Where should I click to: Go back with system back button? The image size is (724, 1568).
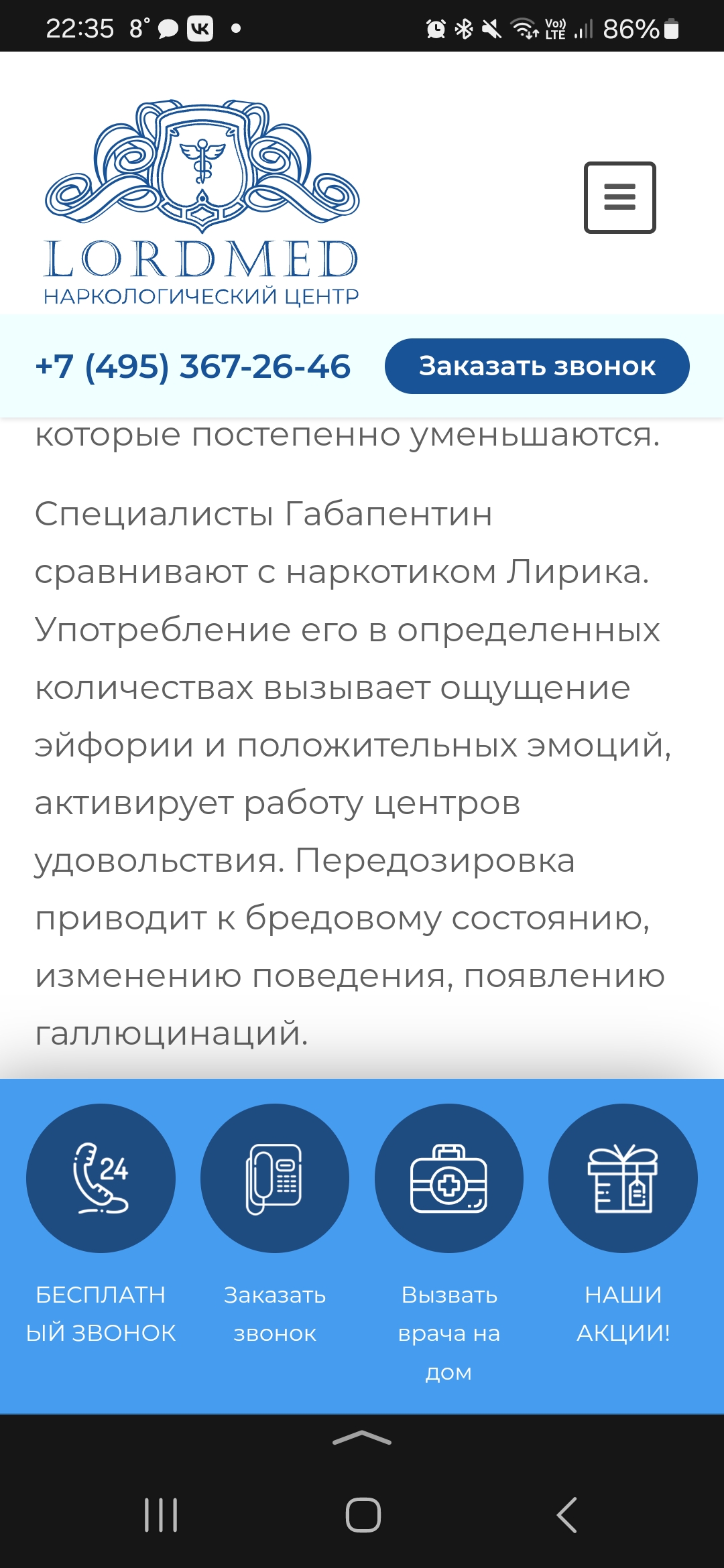(x=566, y=1514)
